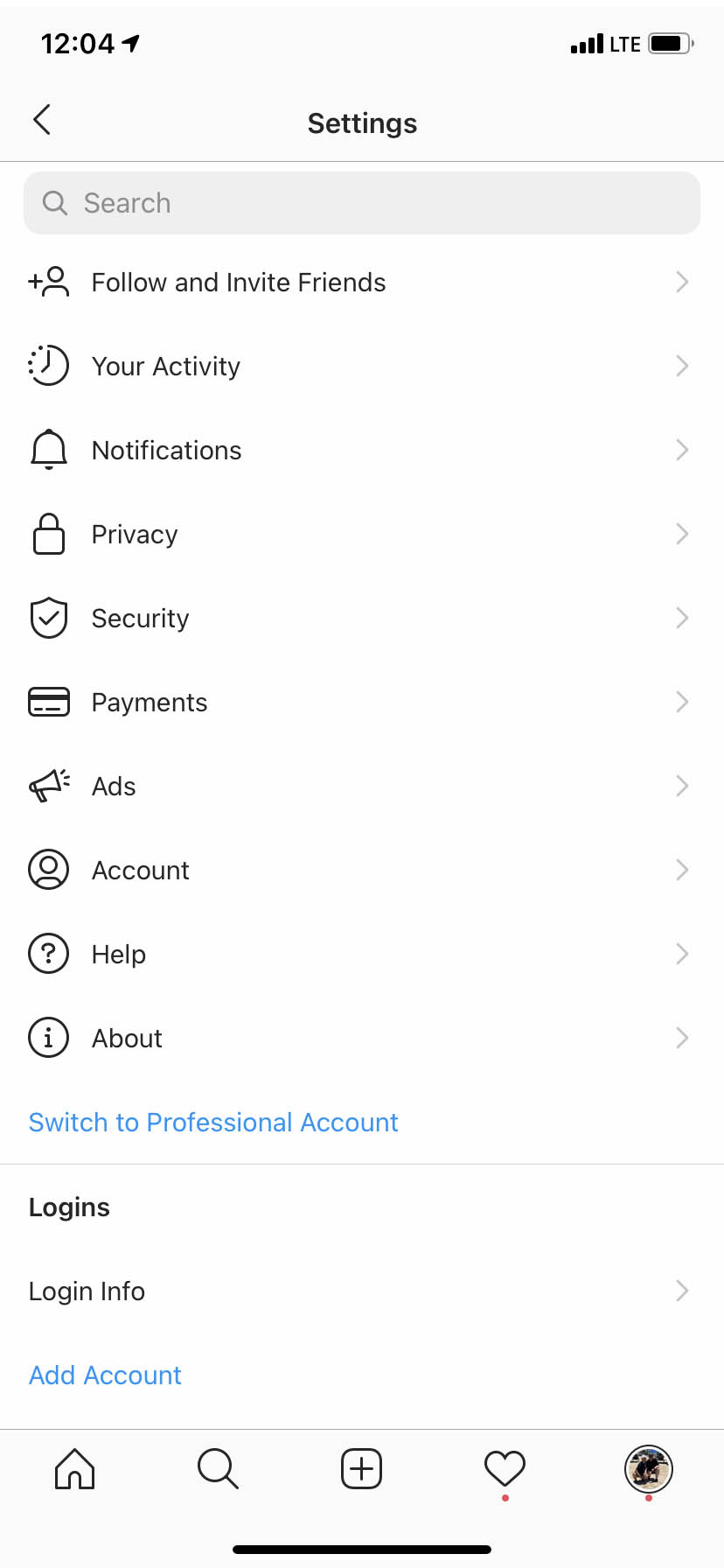Open Account settings
This screenshot has width=724, height=1568.
point(140,871)
